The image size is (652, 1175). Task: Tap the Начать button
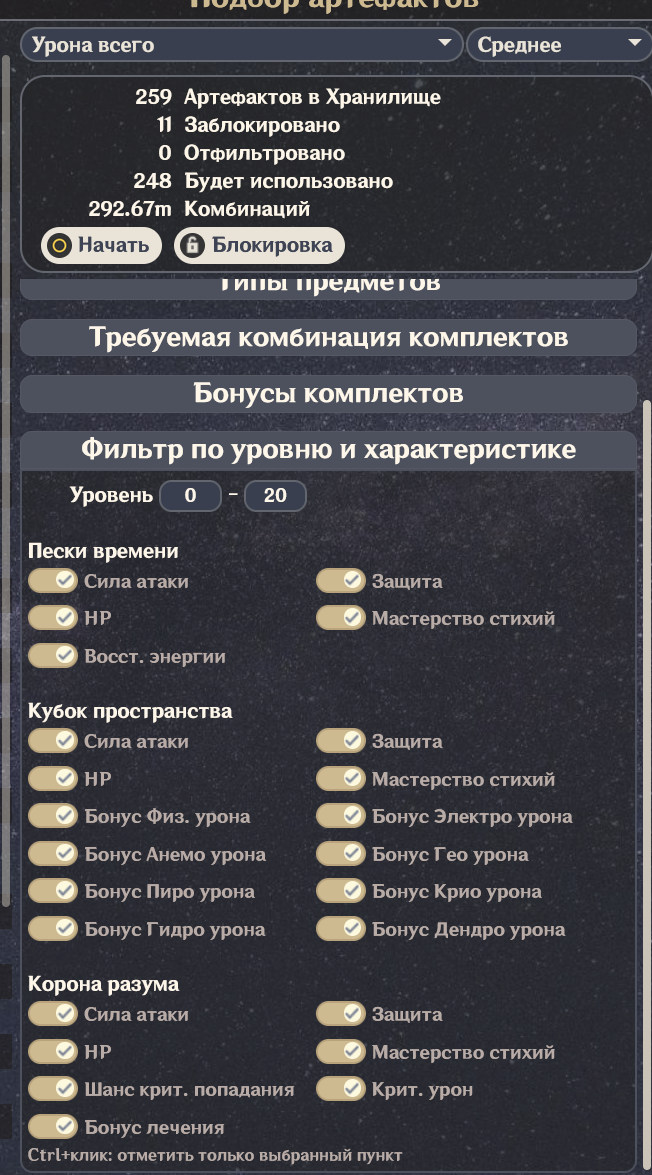[x=101, y=245]
